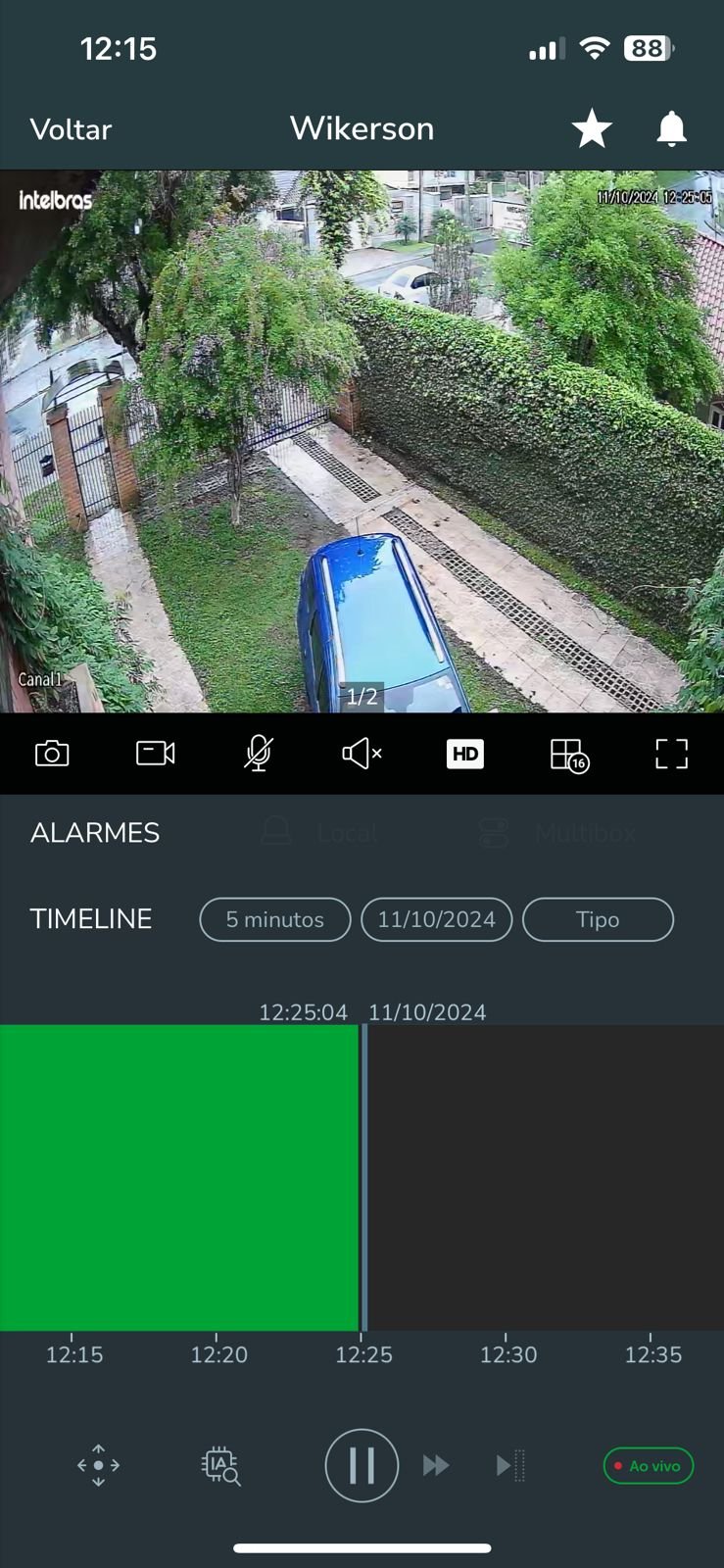Screen dimensions: 724x1568
Task: Open the PTZ directional control
Action: point(98,1466)
